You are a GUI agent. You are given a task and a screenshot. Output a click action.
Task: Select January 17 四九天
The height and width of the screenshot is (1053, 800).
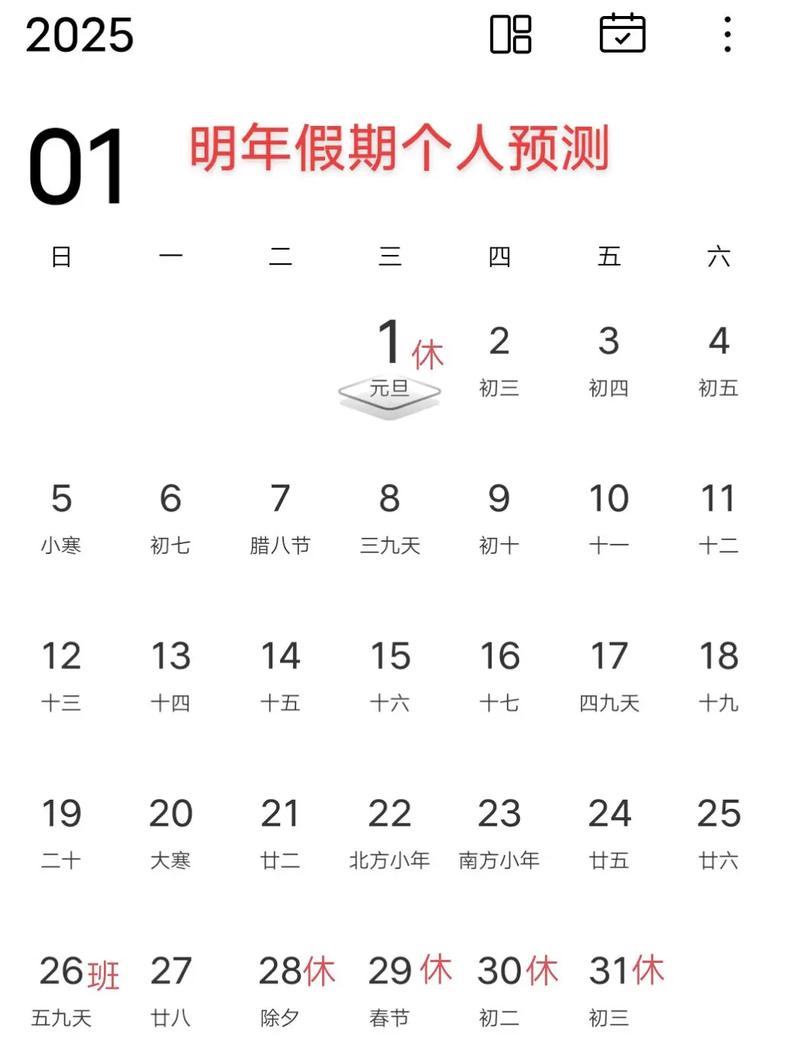click(x=609, y=674)
